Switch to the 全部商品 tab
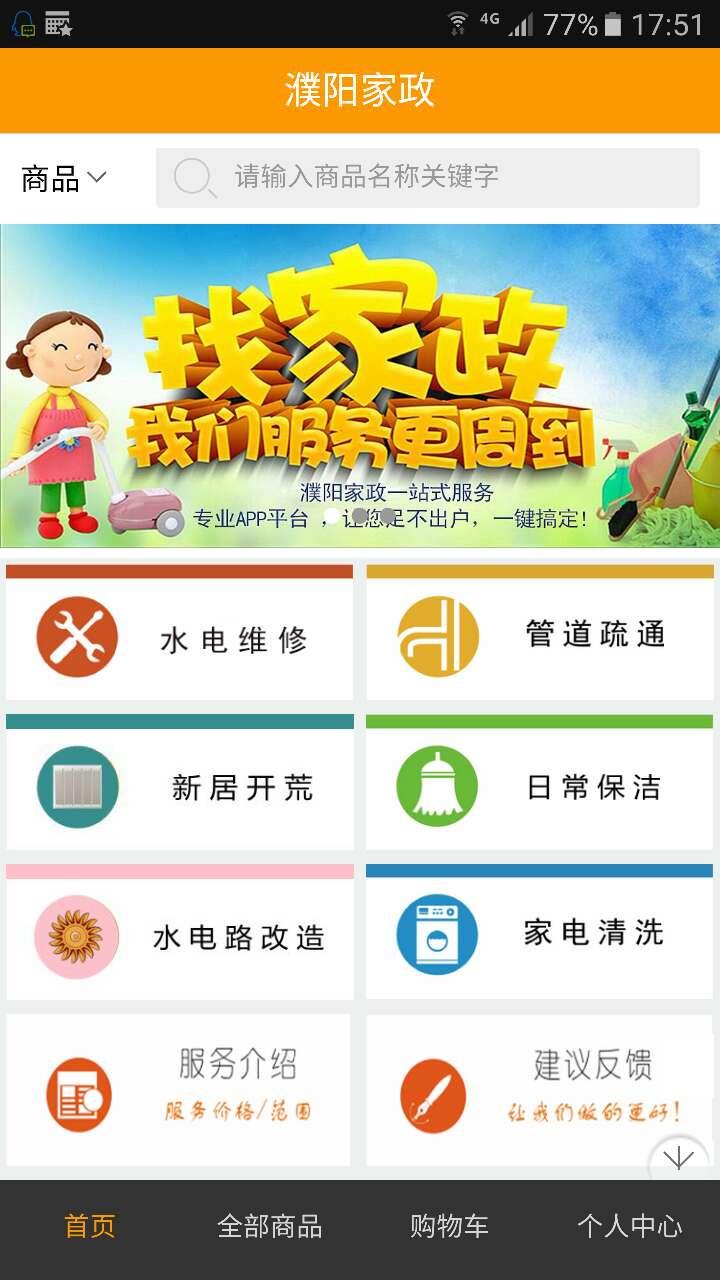The image size is (720, 1280). [270, 1224]
